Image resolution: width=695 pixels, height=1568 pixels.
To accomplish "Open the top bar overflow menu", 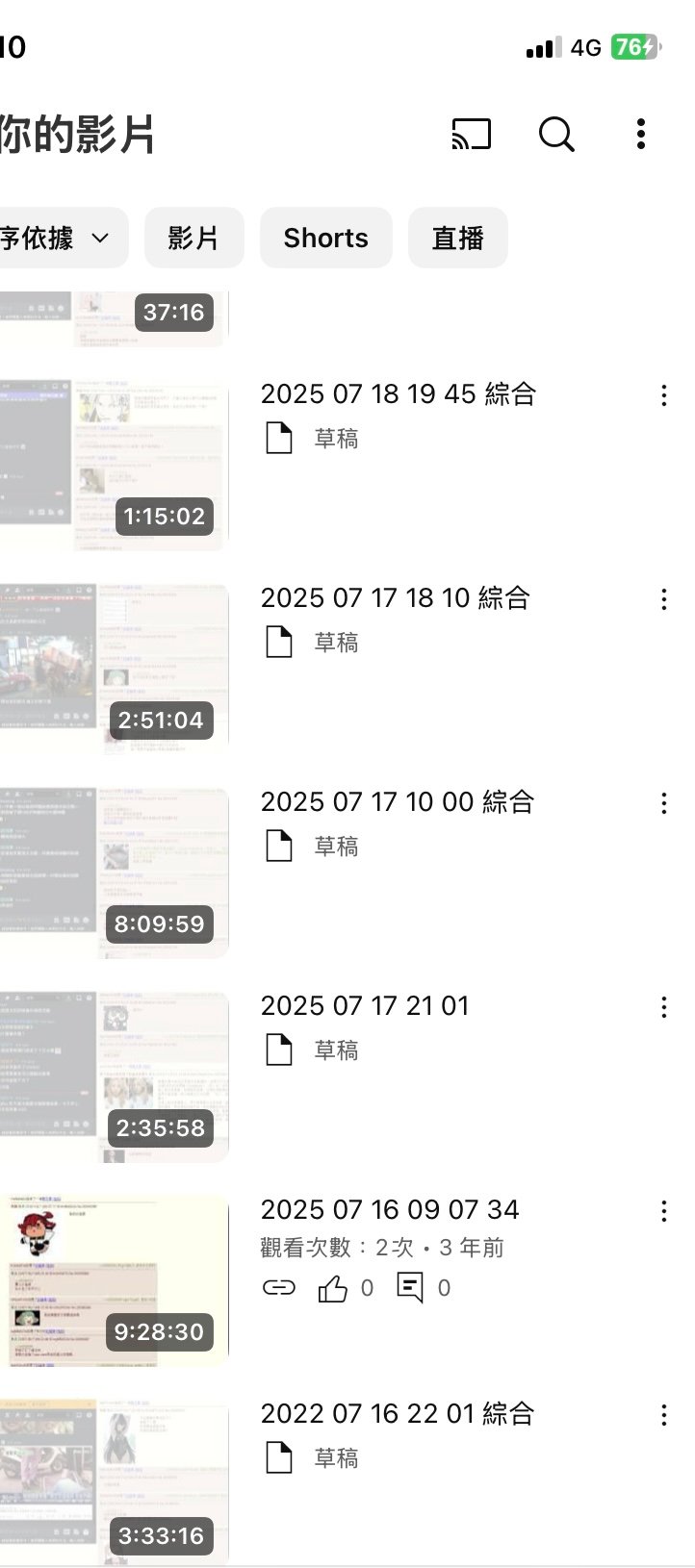I will click(641, 135).
